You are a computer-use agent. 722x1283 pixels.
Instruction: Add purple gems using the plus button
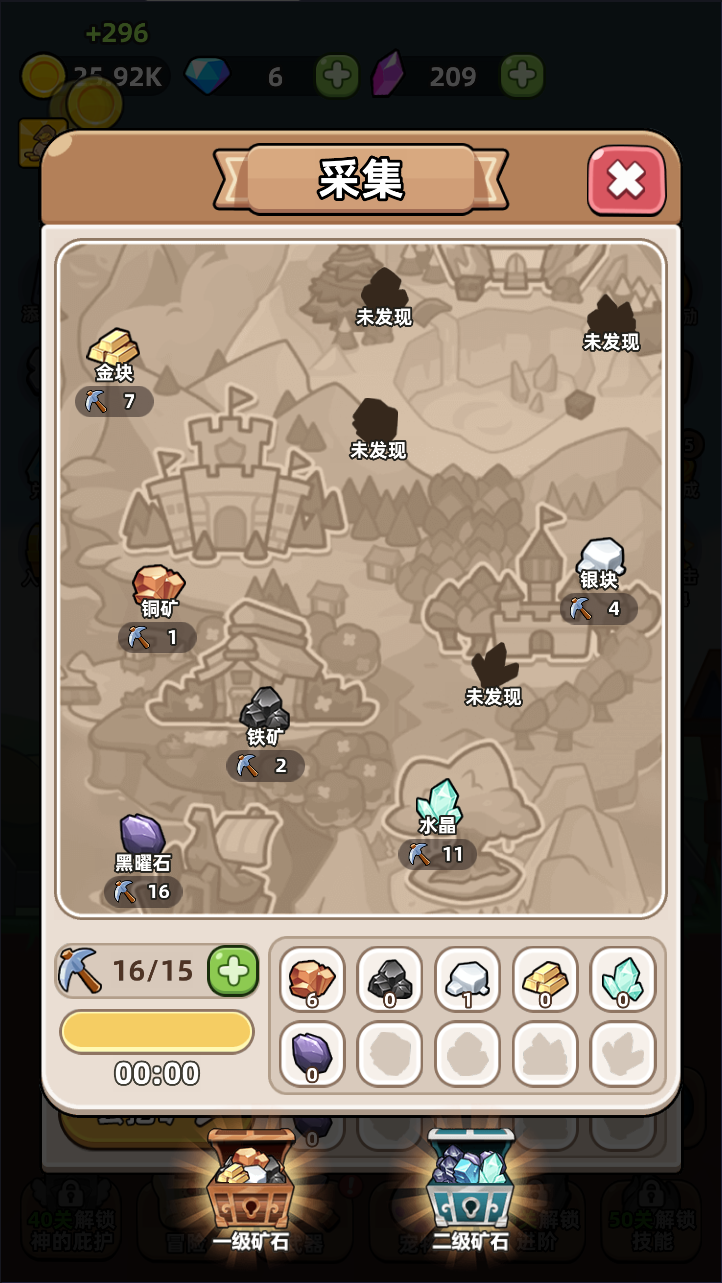pos(521,76)
